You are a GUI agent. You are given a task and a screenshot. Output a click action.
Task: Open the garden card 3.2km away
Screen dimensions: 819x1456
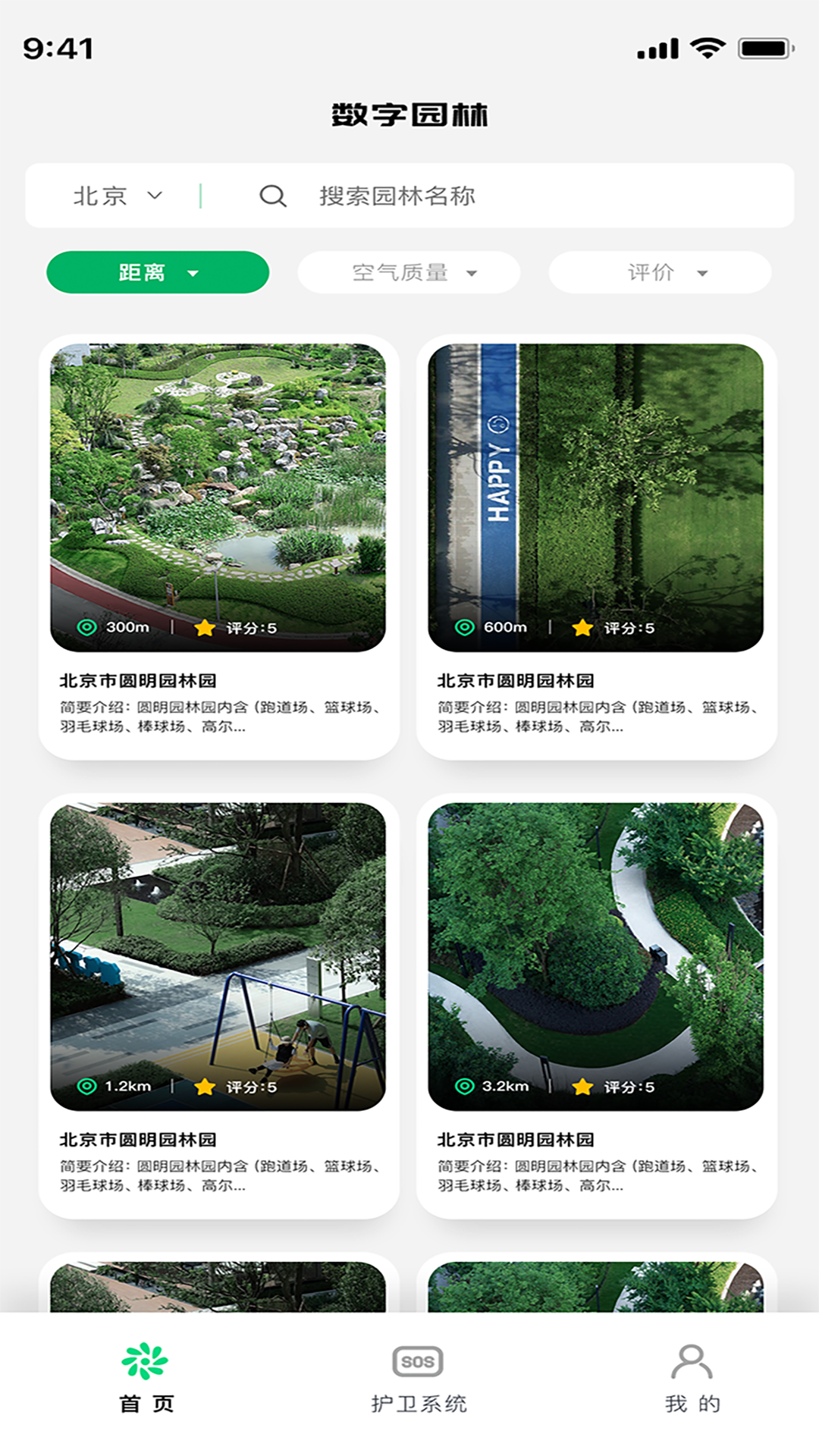tap(596, 1006)
